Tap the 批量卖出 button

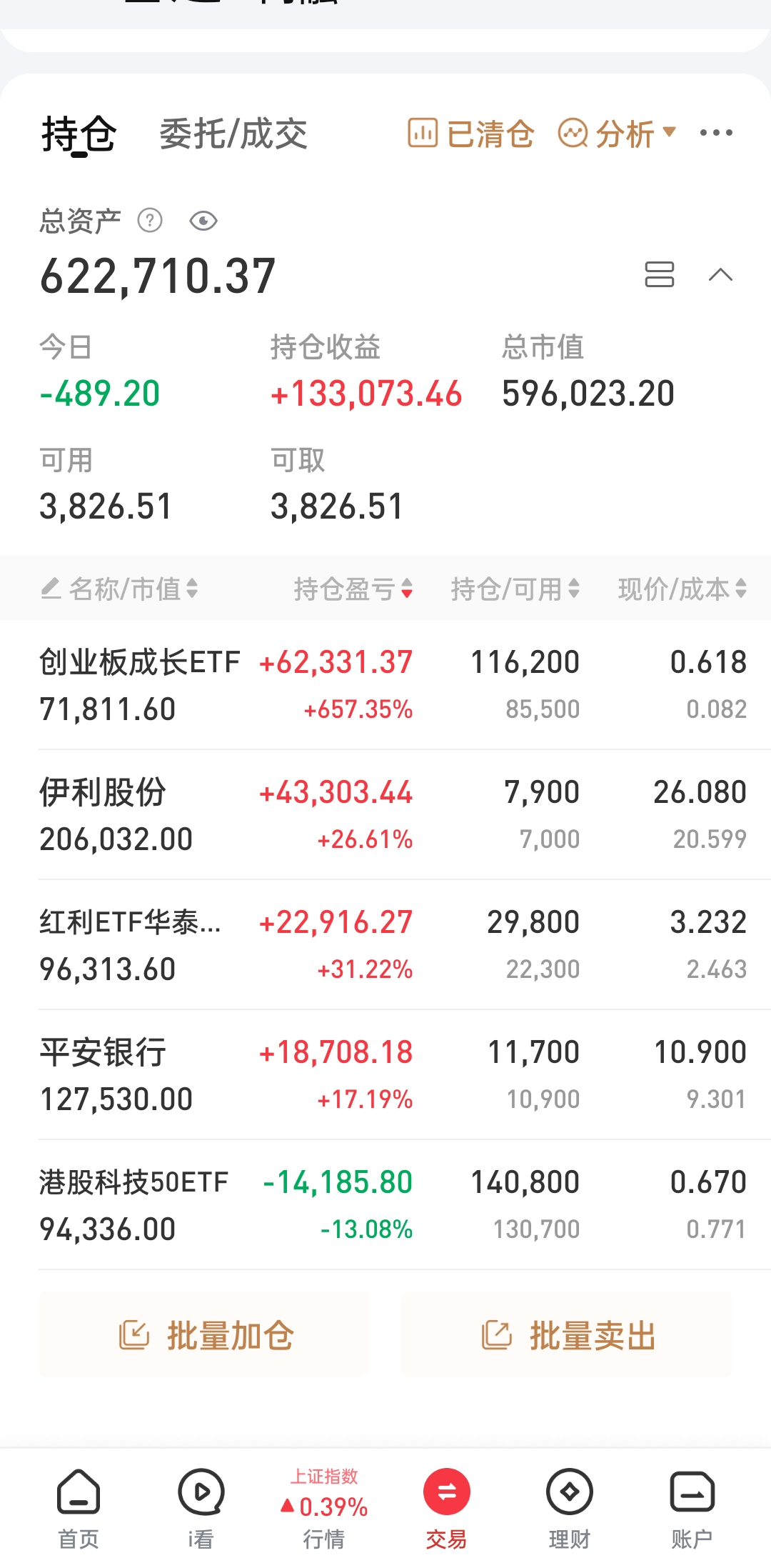pos(567,1334)
